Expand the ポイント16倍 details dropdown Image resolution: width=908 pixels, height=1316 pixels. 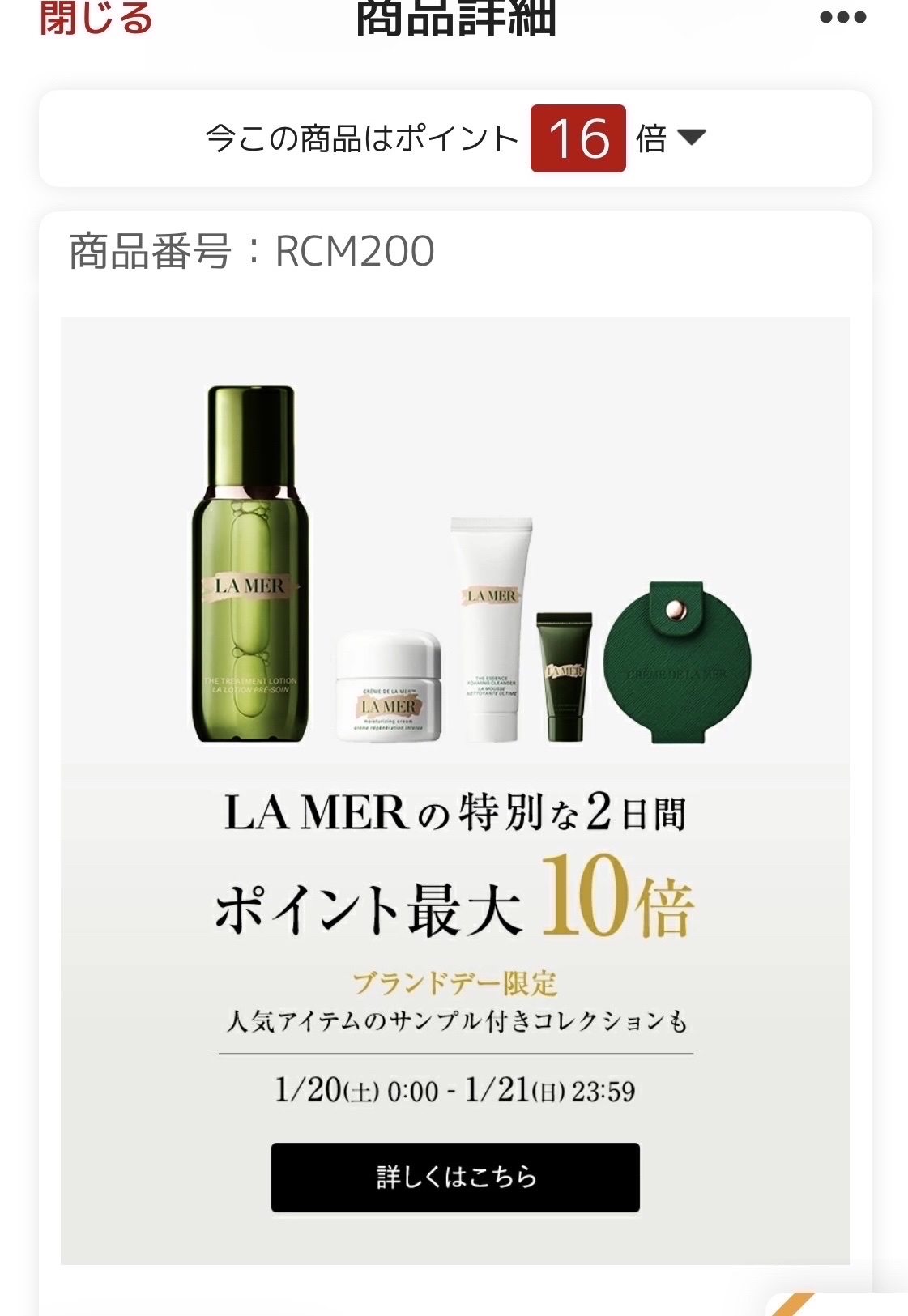[455, 138]
